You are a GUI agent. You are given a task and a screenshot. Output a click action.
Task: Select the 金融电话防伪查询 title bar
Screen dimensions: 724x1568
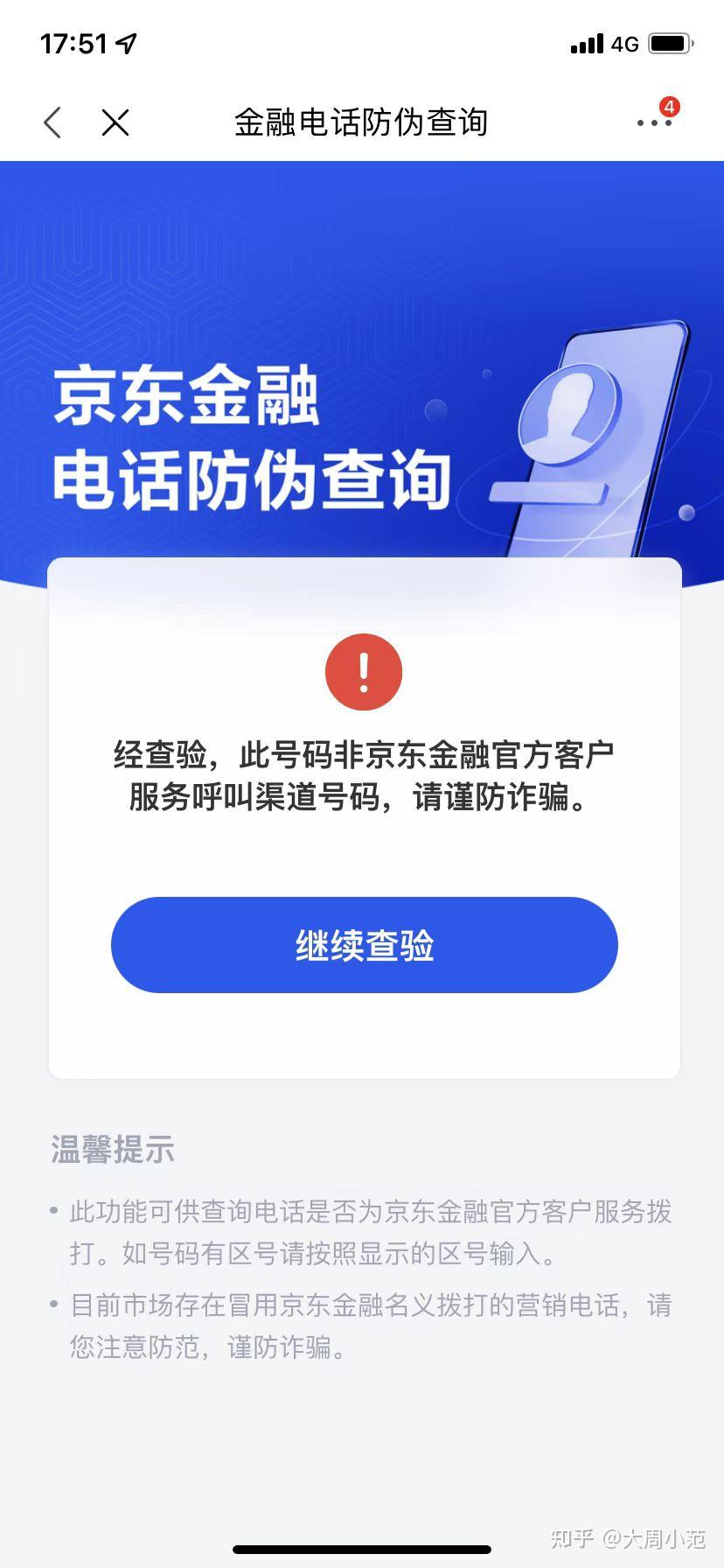(362, 122)
